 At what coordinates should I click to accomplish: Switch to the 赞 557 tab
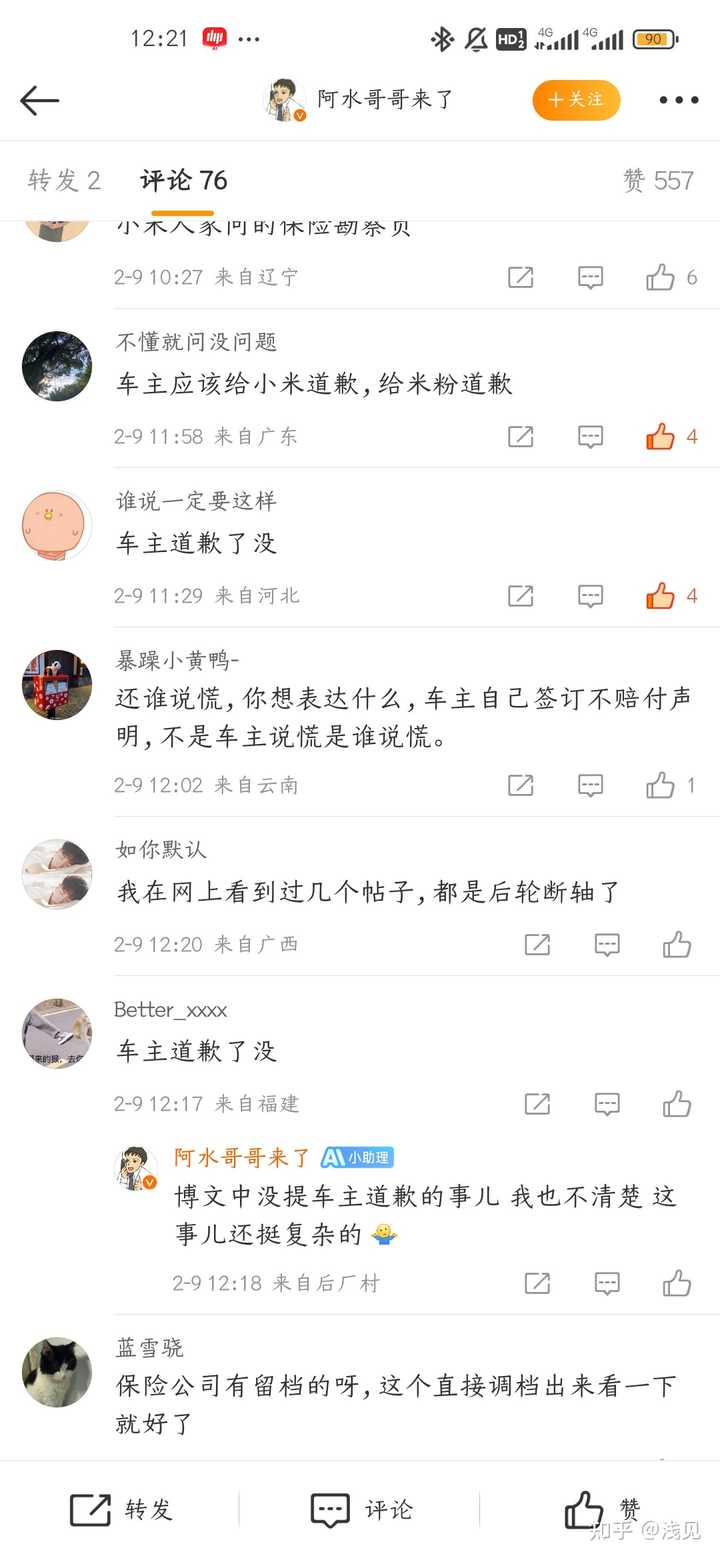tap(657, 181)
